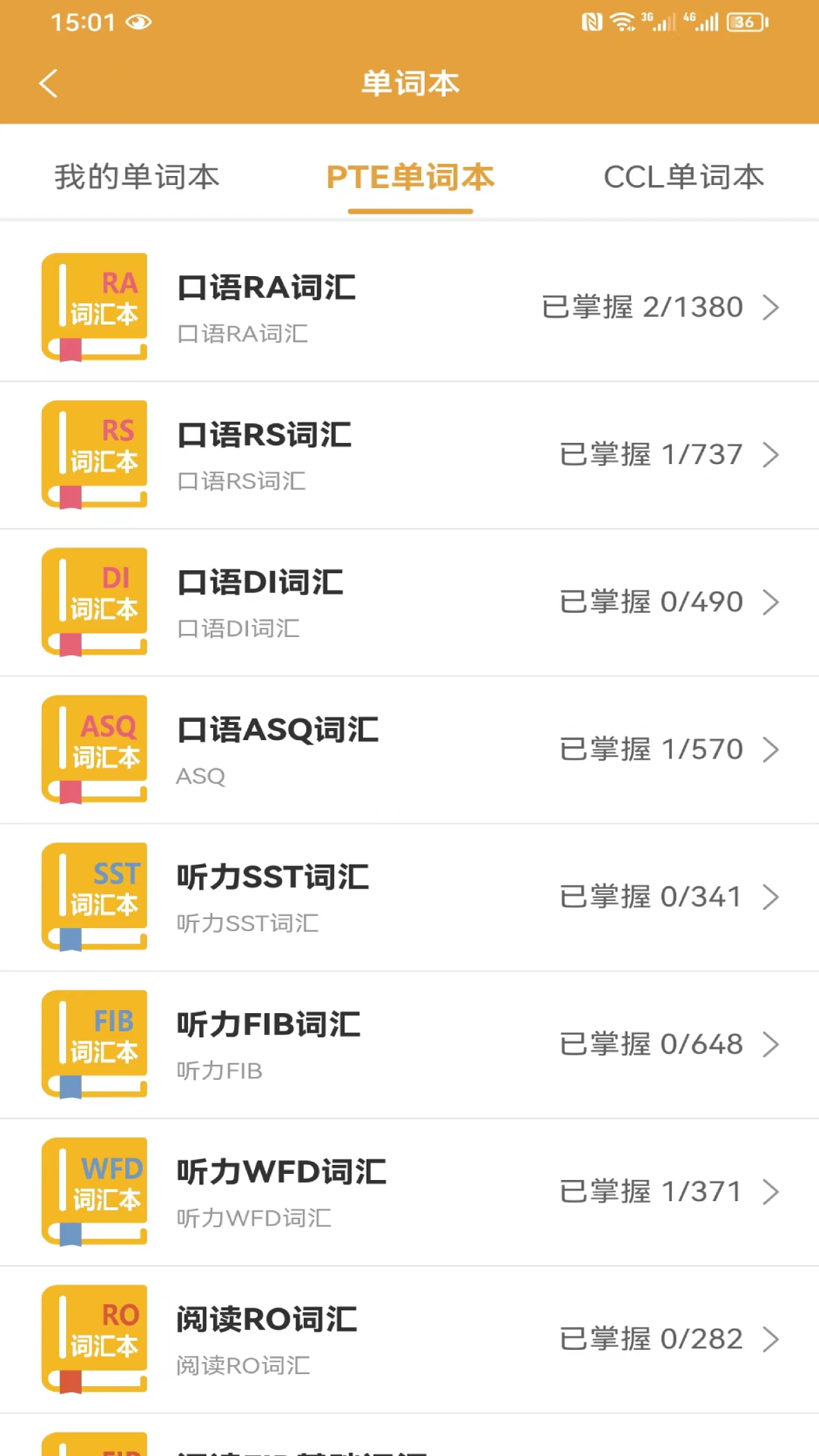Open the FIB 词汇本 book icon
Viewport: 819px width, 1456px height.
pyautogui.click(x=94, y=1043)
